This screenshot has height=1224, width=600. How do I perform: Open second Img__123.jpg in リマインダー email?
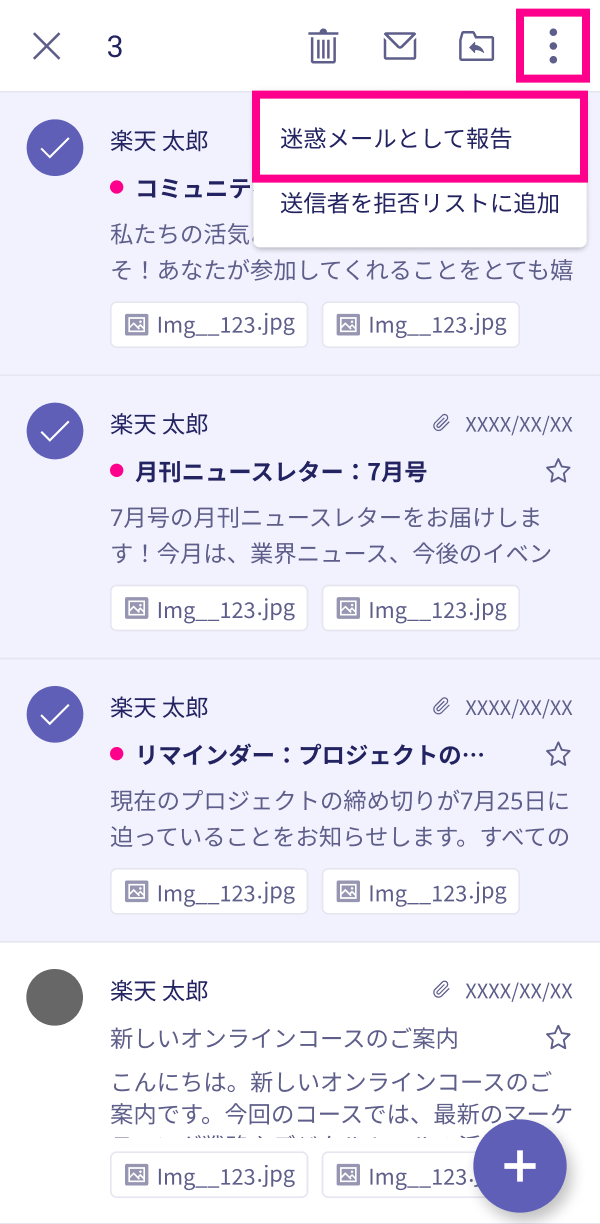[x=421, y=891]
